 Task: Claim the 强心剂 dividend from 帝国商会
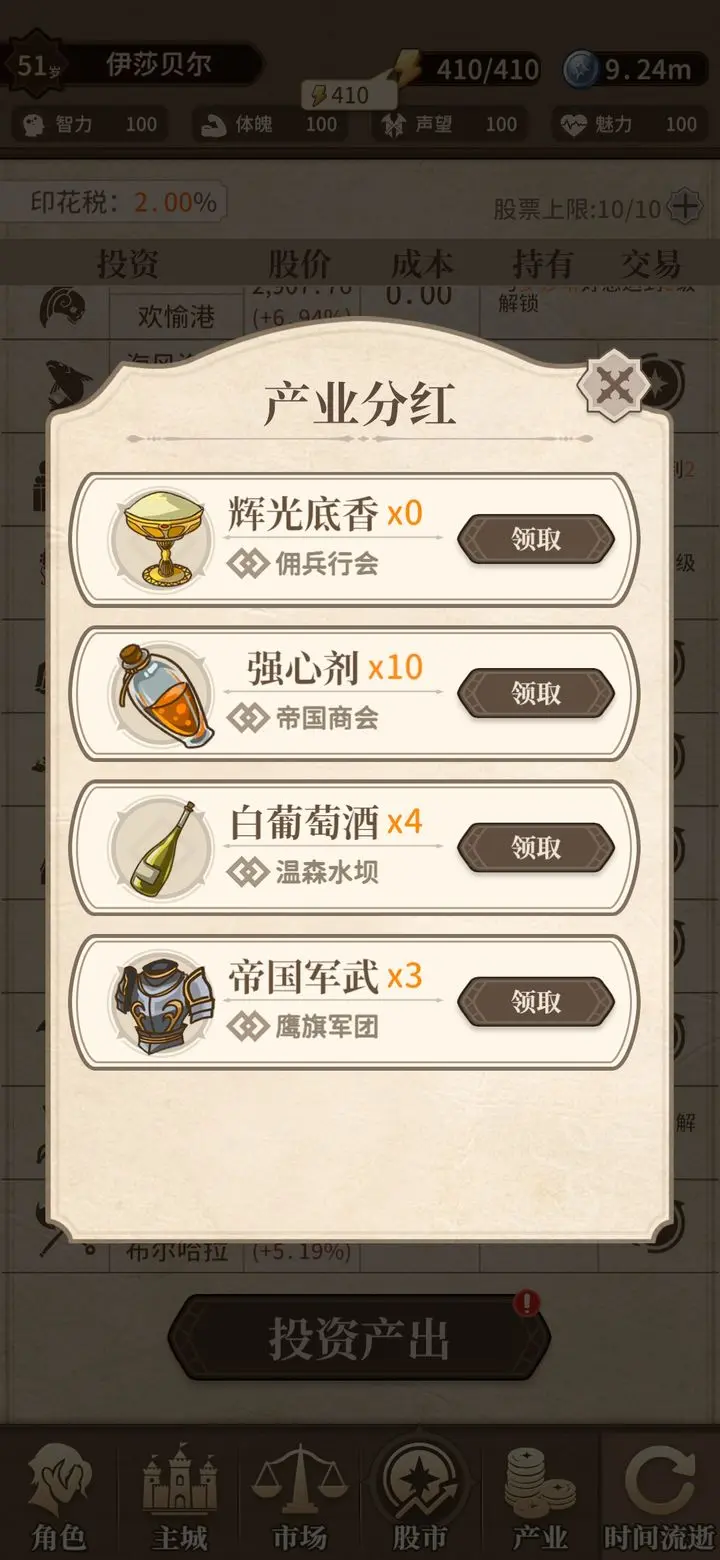pyautogui.click(x=536, y=694)
